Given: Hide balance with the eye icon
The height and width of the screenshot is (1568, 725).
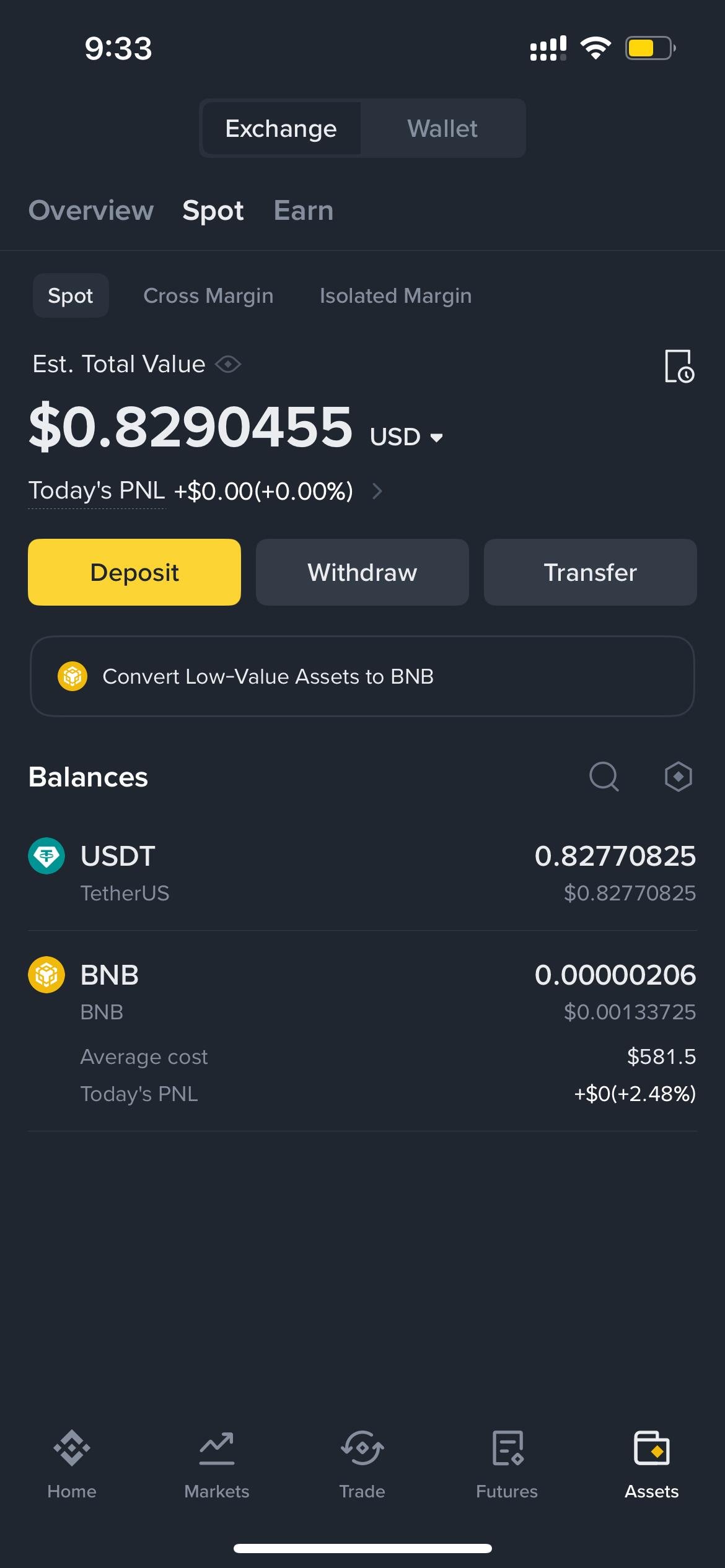Looking at the screenshot, I should pos(228,364).
